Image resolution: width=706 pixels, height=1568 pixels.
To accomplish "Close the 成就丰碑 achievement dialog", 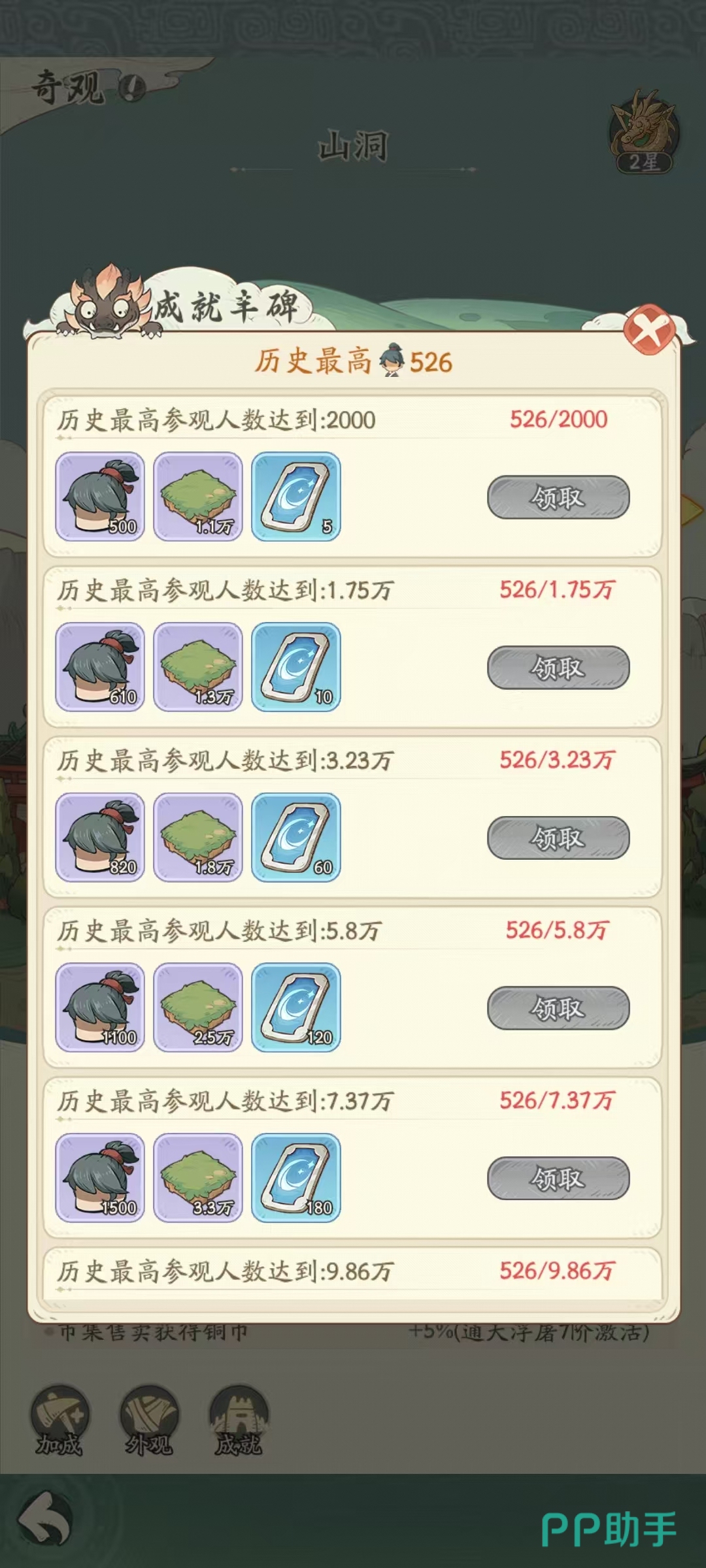I will click(x=649, y=330).
